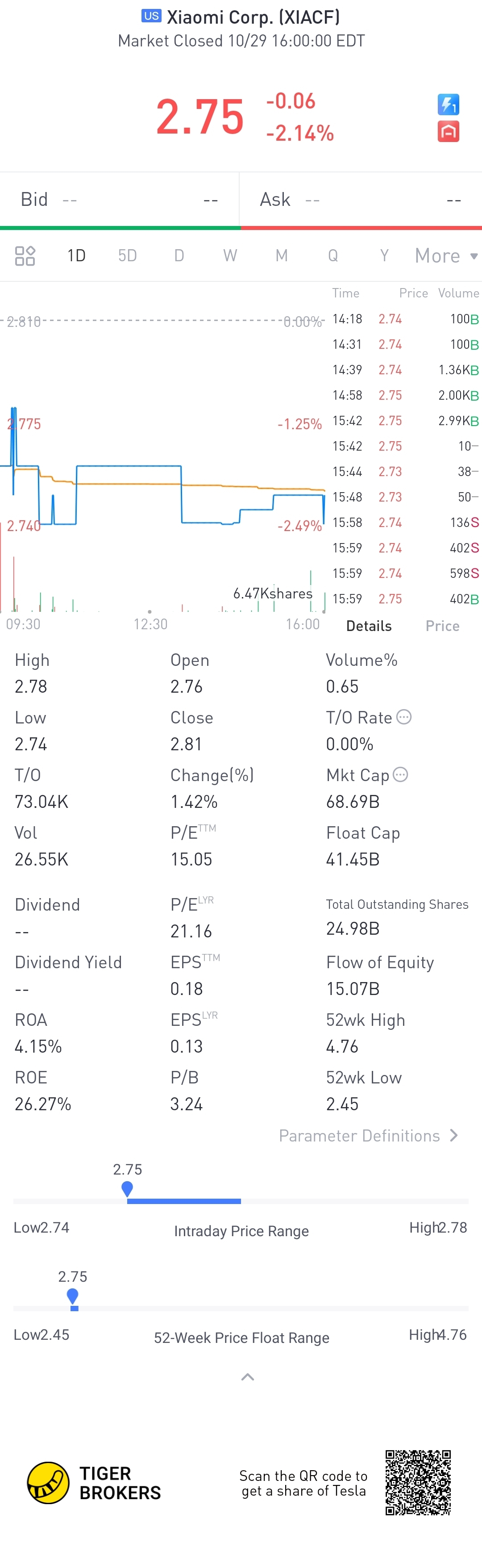Switch chart to weekly W period
Screen dimensions: 482x1568
click(x=230, y=255)
